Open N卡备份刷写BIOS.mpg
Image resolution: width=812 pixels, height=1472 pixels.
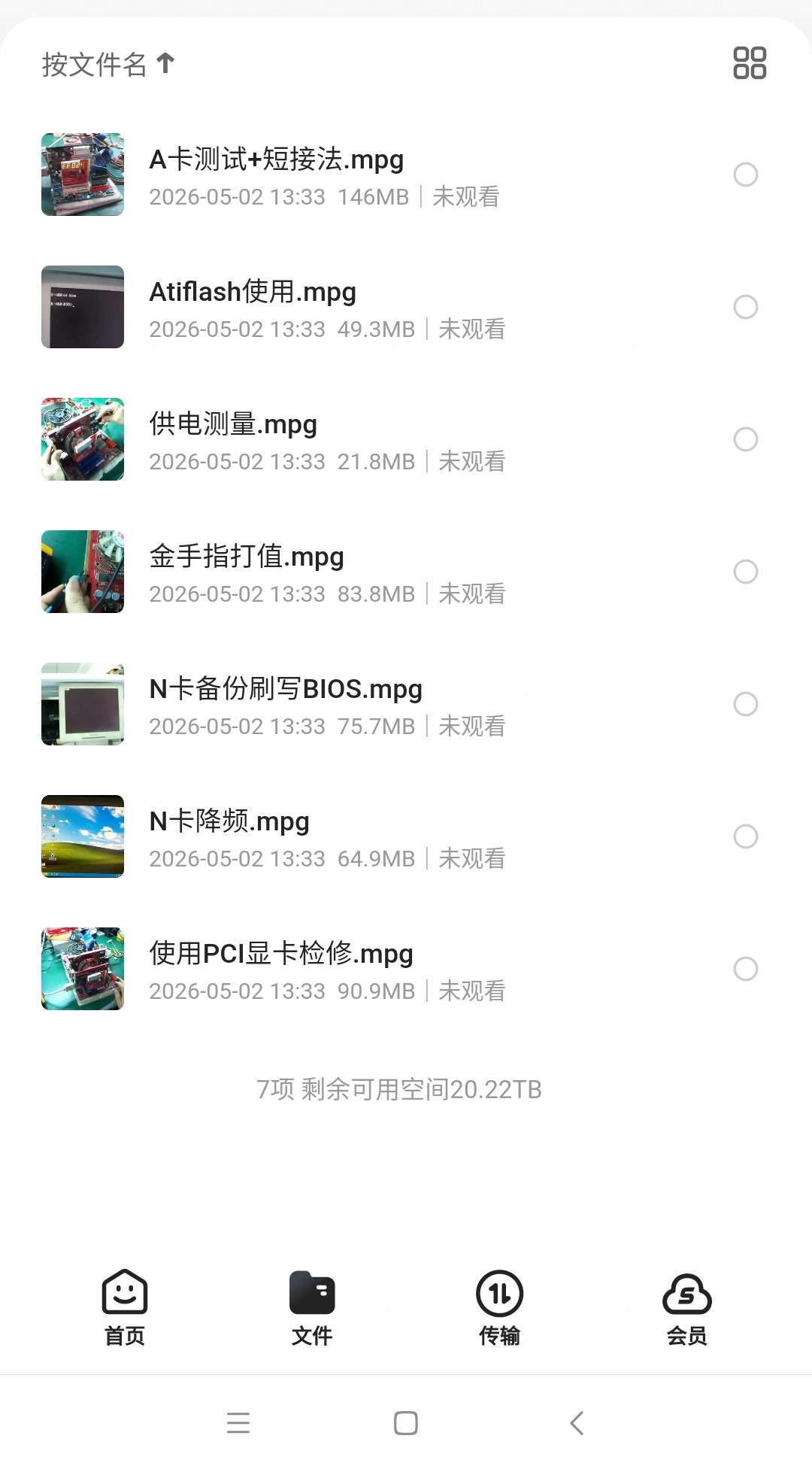(406, 704)
